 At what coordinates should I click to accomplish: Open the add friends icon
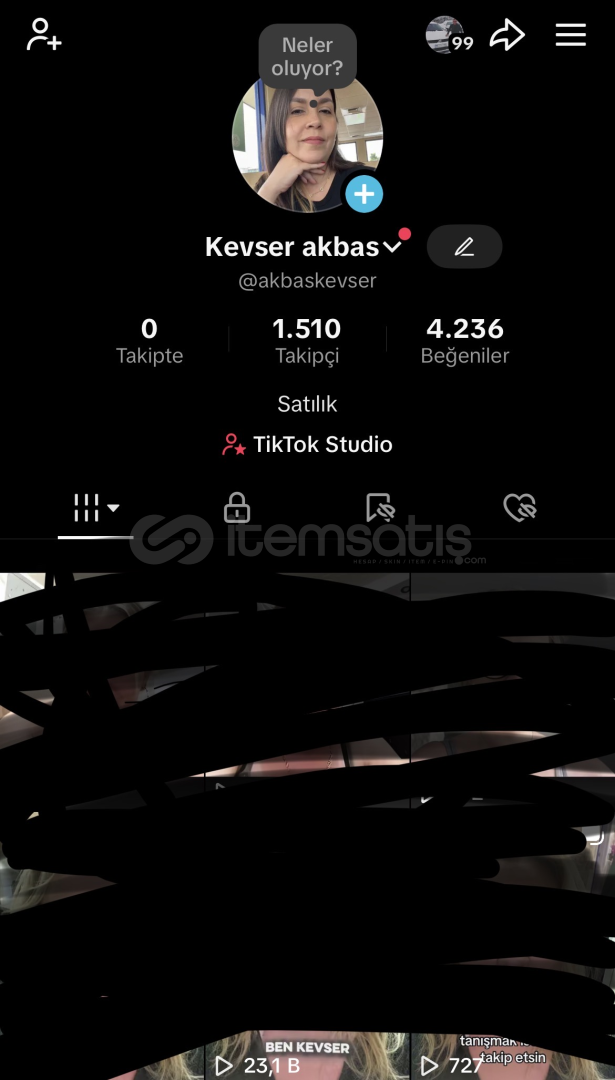tap(43, 35)
